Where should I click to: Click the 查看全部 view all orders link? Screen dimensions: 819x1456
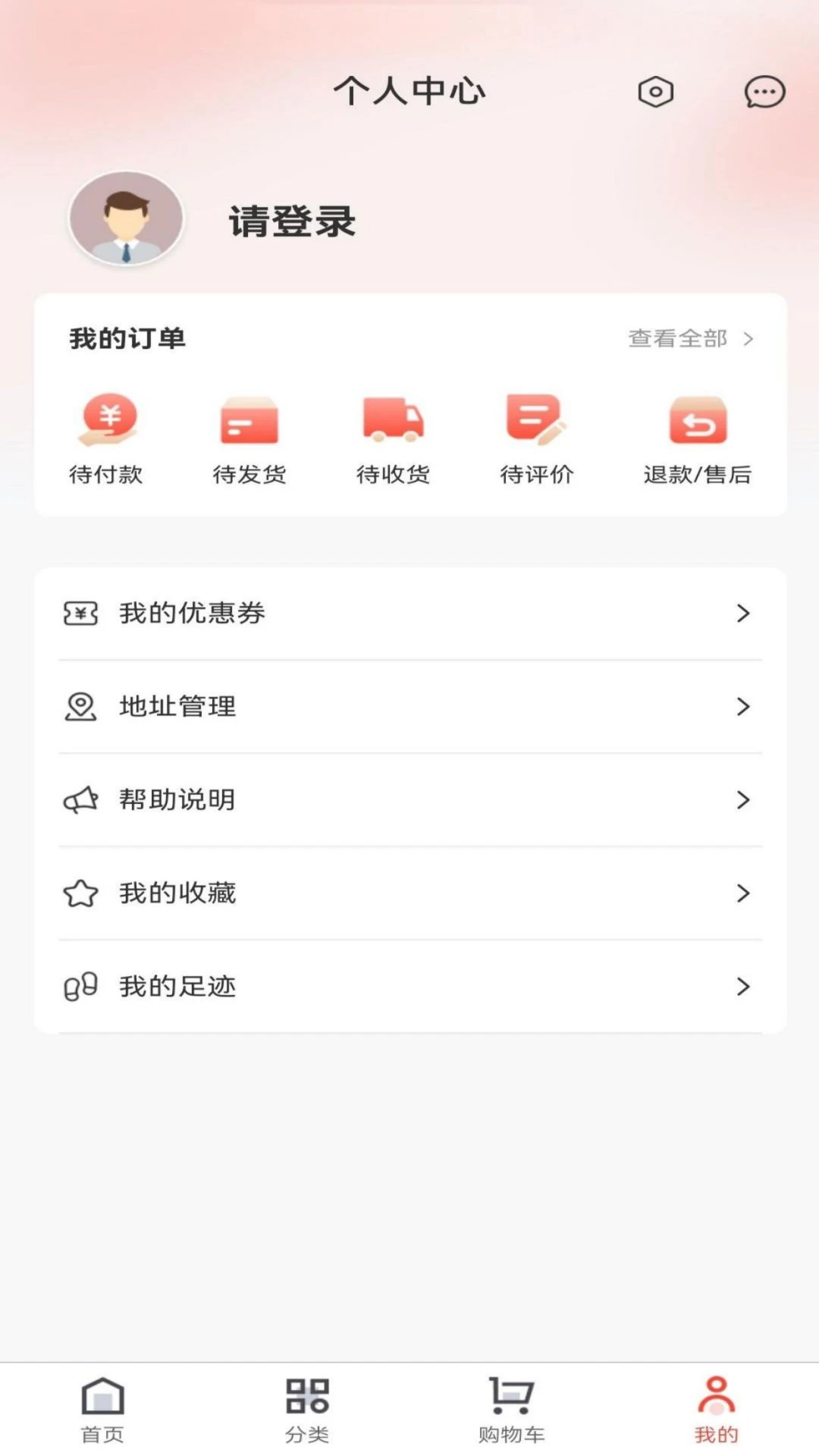(x=677, y=340)
